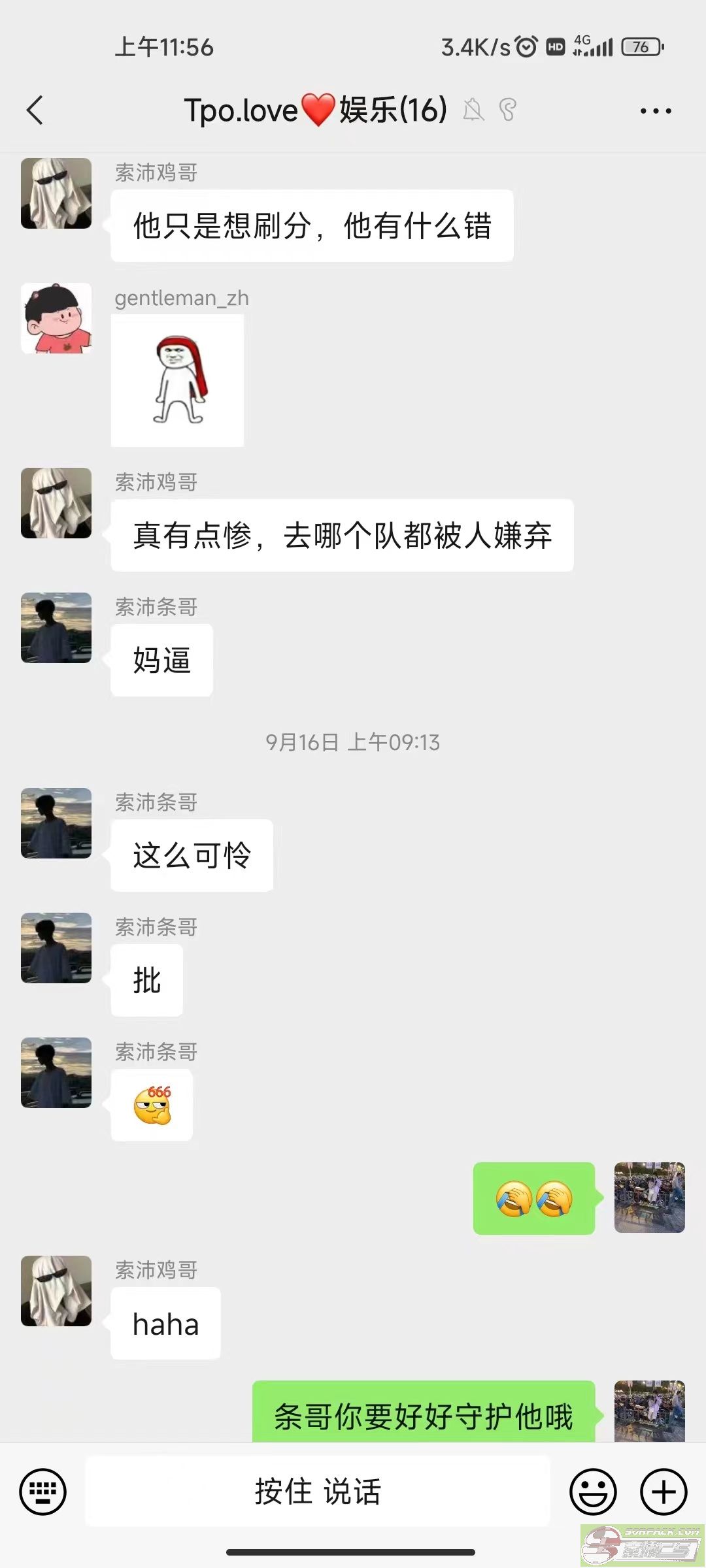Switch to keyboard text input
The height and width of the screenshot is (1568, 706).
tap(43, 1492)
